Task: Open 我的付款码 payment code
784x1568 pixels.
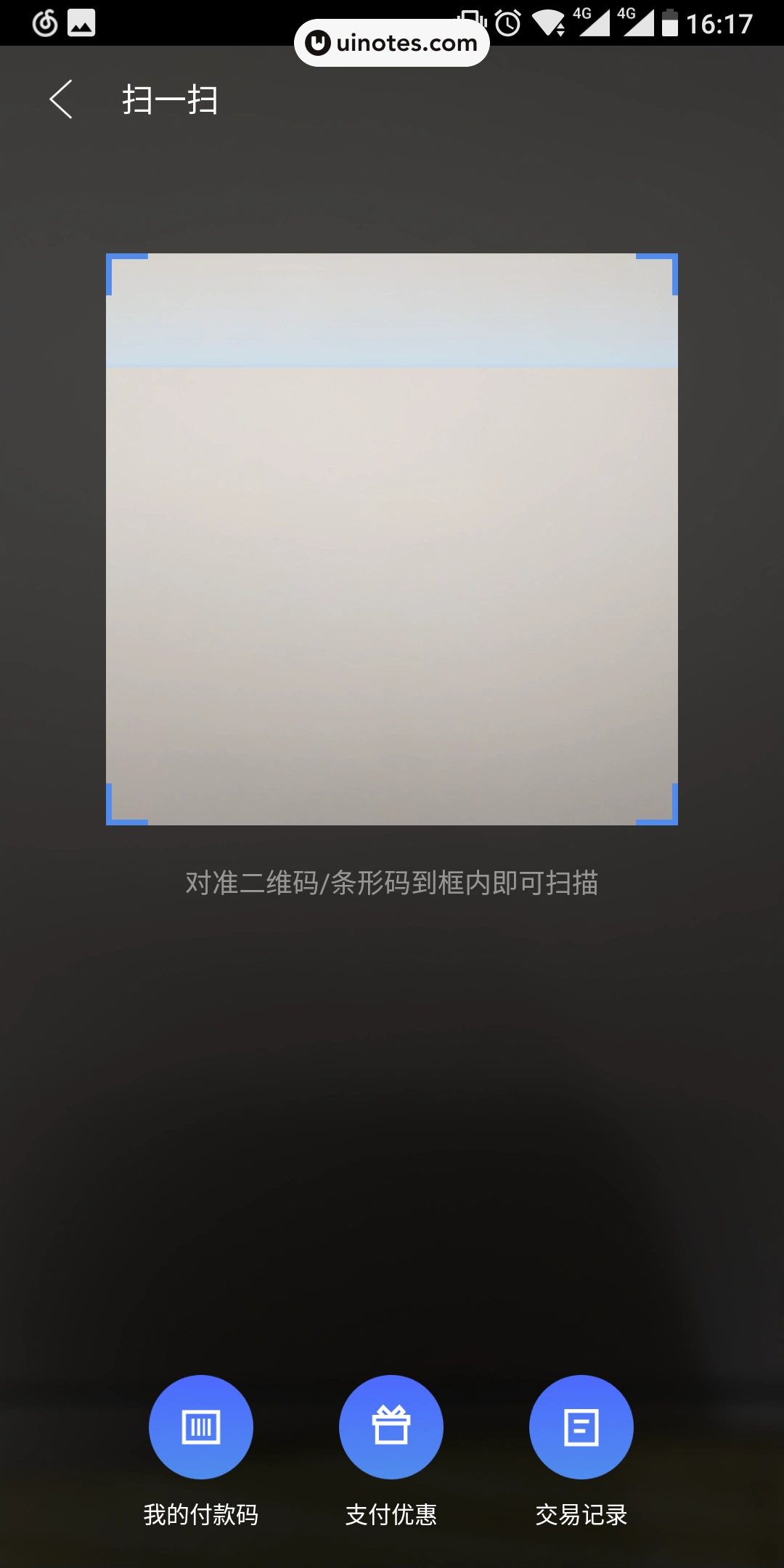Action: tap(200, 1426)
